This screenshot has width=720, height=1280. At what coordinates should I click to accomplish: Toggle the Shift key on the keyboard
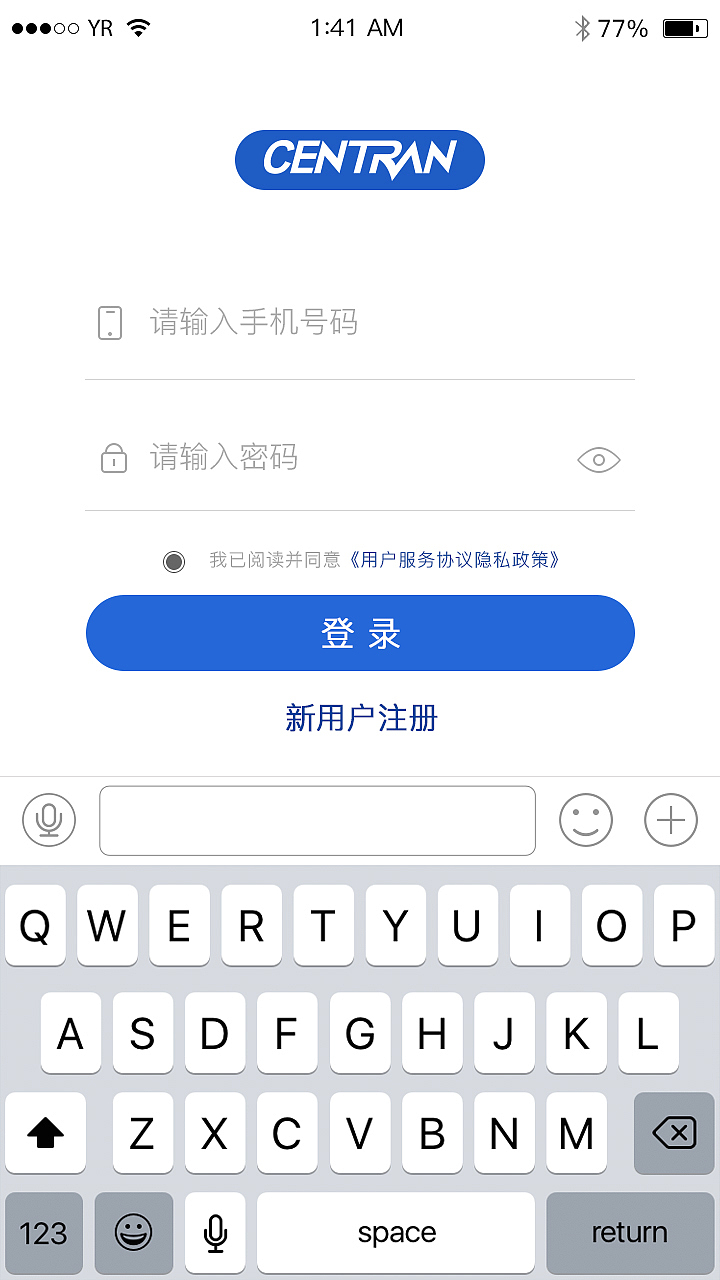45,1133
